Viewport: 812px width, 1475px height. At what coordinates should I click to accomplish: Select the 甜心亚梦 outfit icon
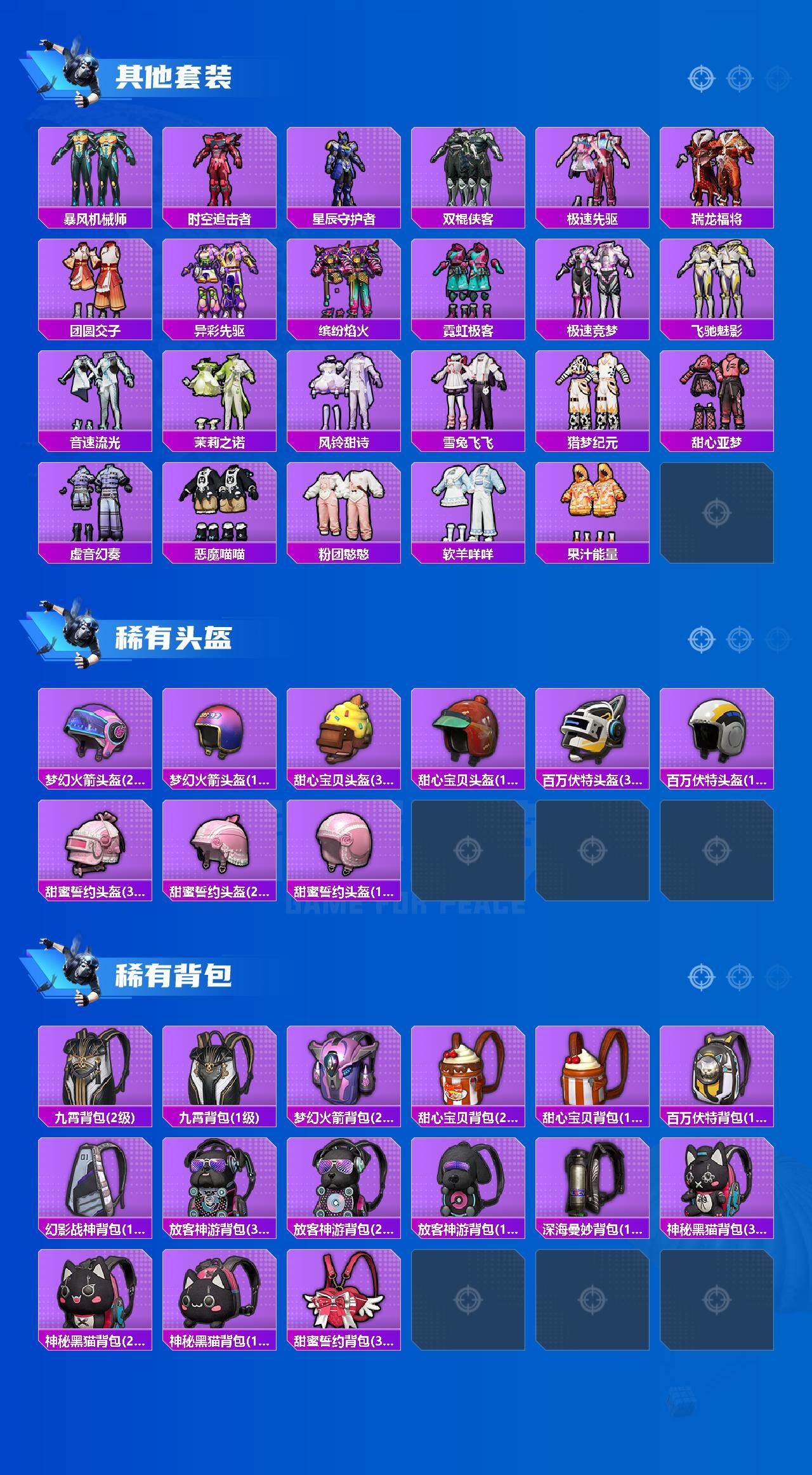(x=717, y=394)
